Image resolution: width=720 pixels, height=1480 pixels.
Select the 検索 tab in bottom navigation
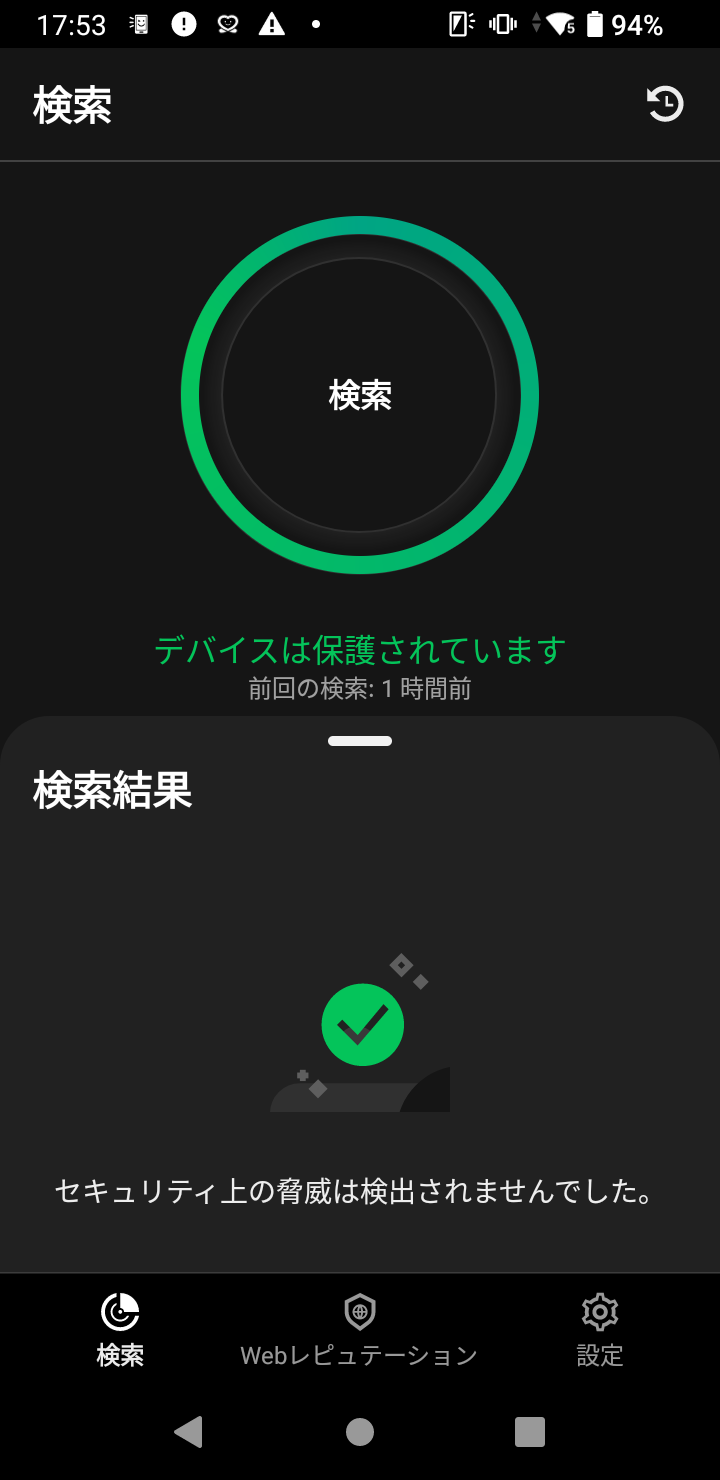[120, 1331]
